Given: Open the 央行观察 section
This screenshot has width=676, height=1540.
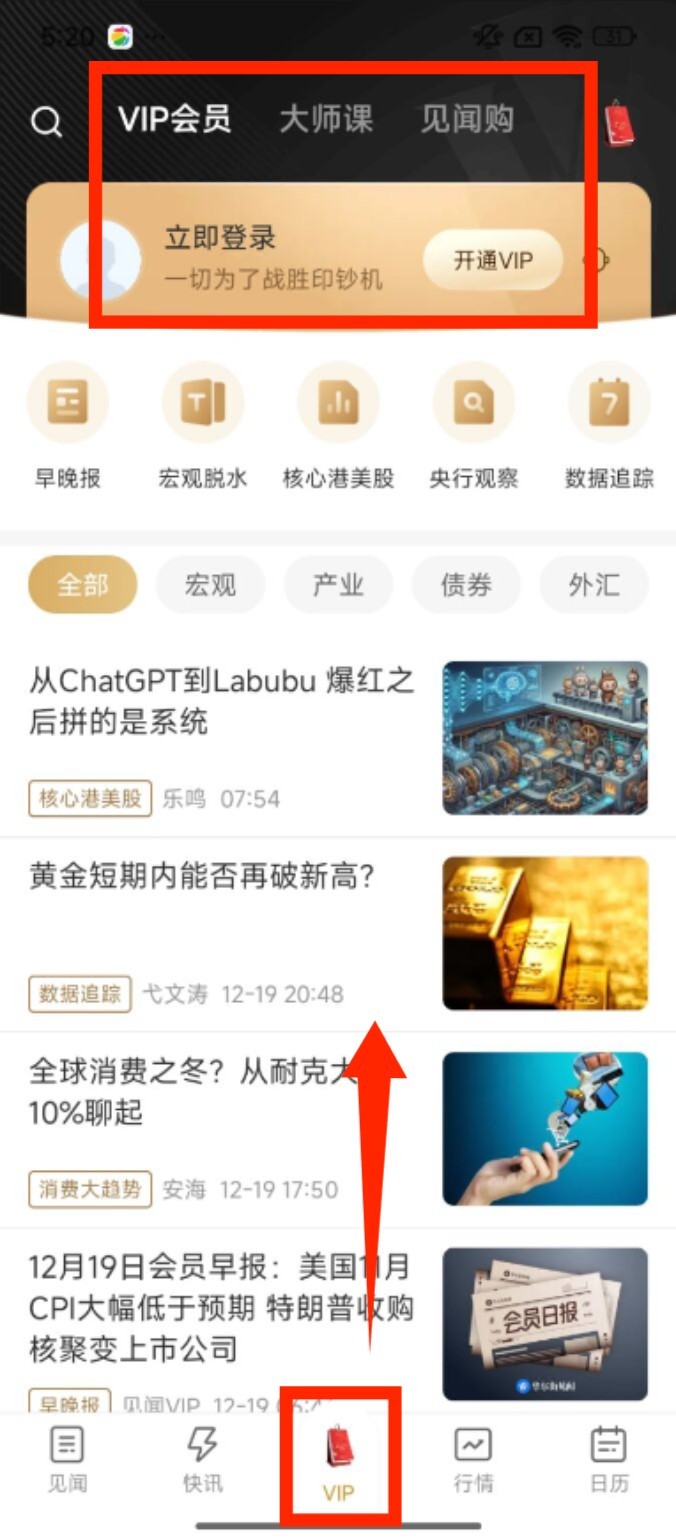Looking at the screenshot, I should [474, 424].
